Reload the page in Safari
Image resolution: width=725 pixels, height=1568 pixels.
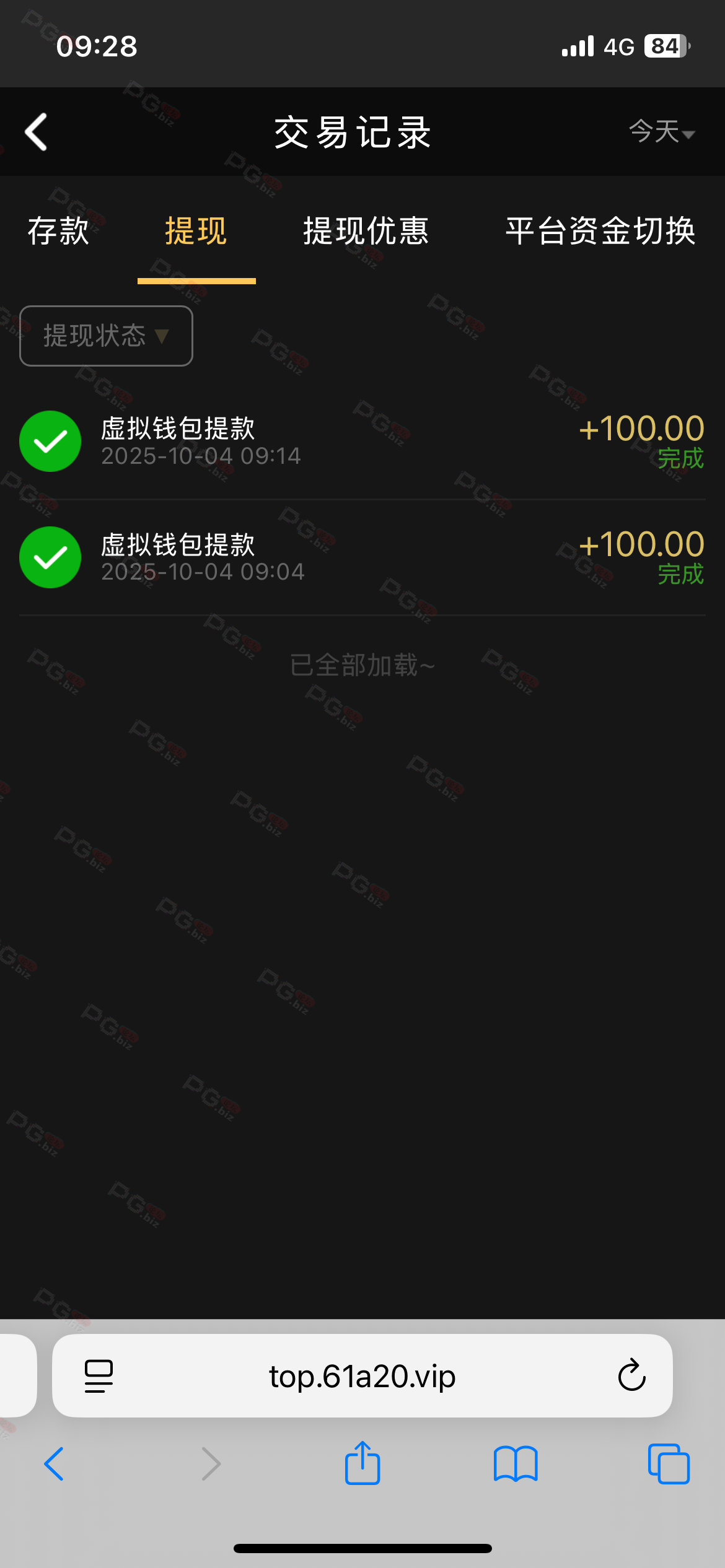[x=631, y=1375]
